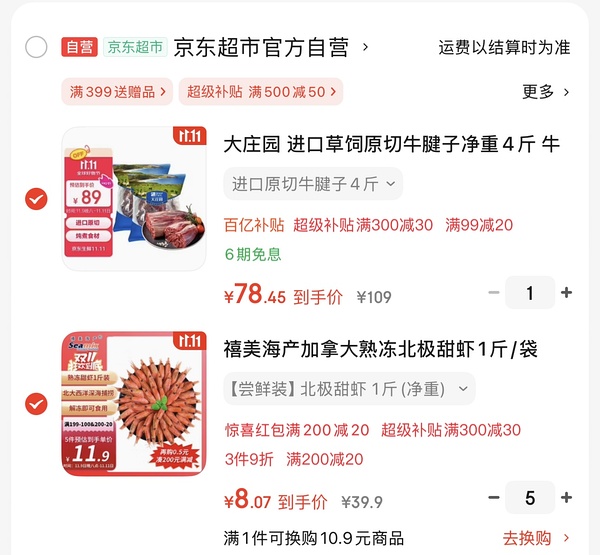Decrease the quantity of the arctic shrimp
Viewport: 600px width, 555px height.
pos(493,498)
